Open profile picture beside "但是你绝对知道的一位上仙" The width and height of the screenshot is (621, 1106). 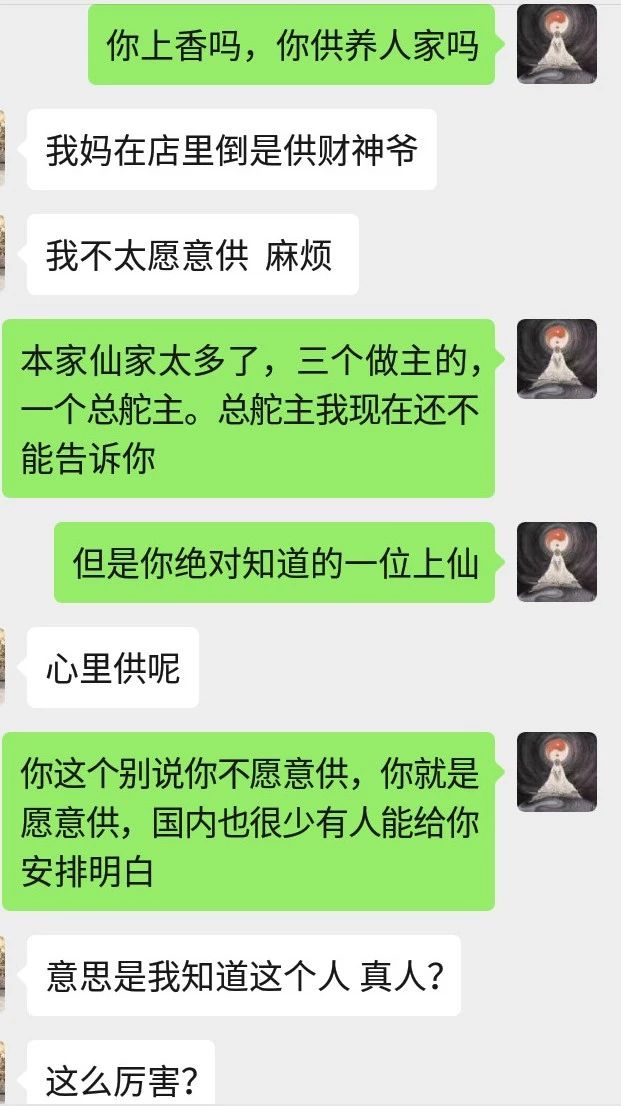click(557, 561)
